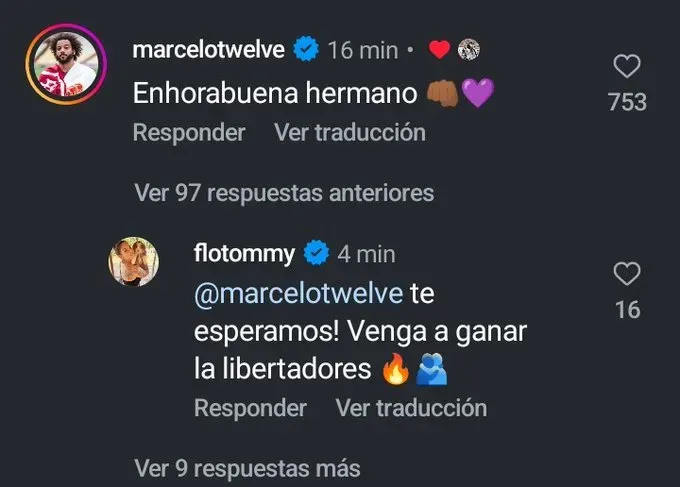Expand Ver 9 respuestas más
This screenshot has width=680, height=487.
[x=247, y=467]
